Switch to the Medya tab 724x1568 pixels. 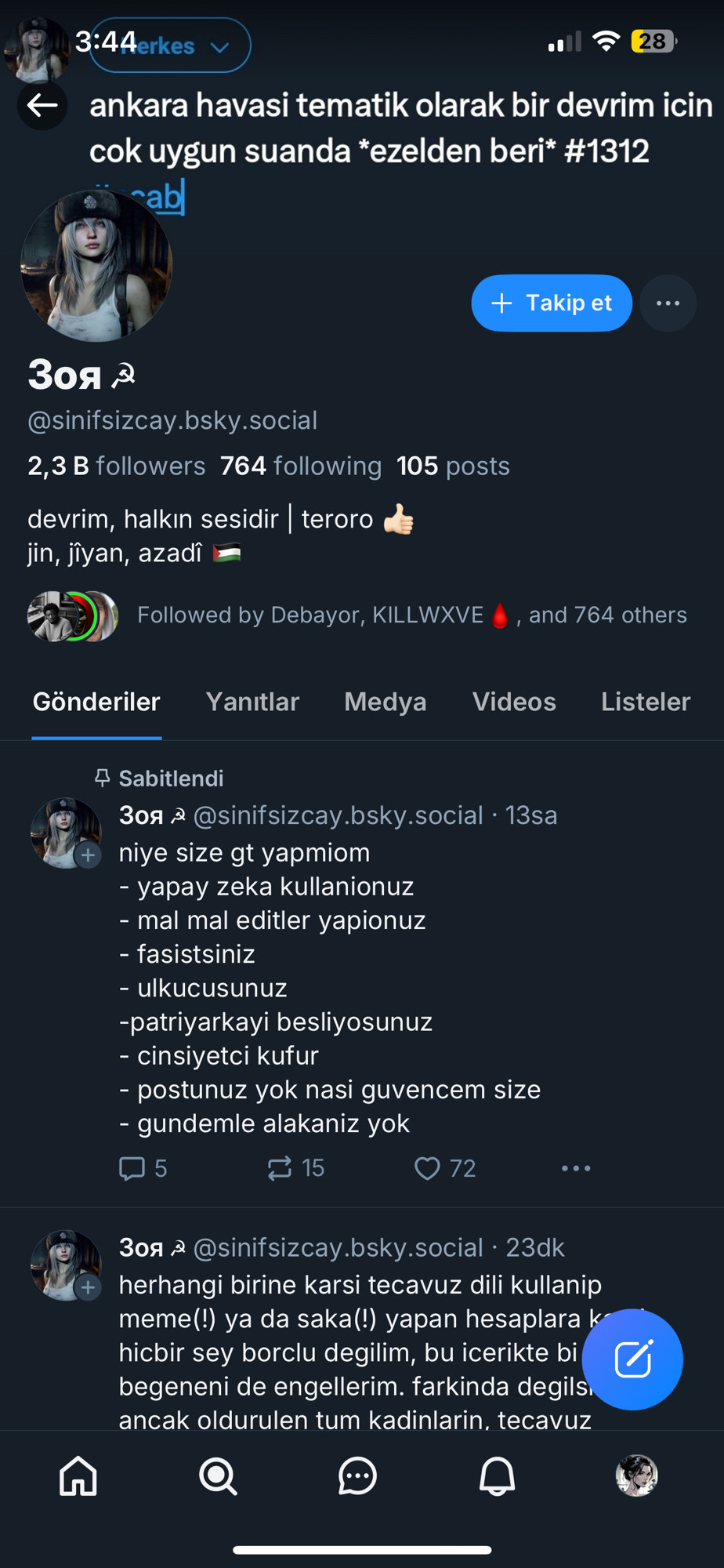(386, 702)
